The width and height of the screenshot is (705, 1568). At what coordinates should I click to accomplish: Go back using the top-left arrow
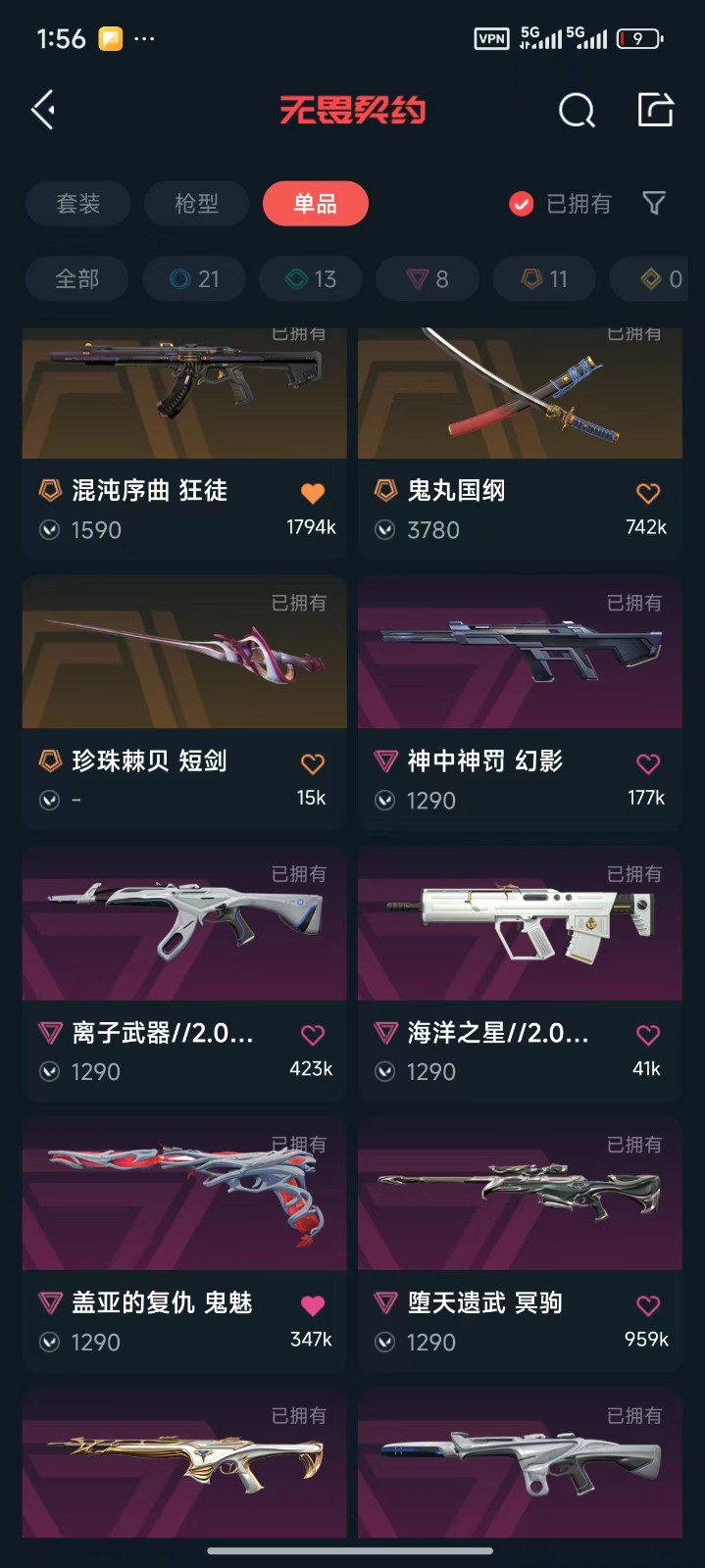pos(43,110)
